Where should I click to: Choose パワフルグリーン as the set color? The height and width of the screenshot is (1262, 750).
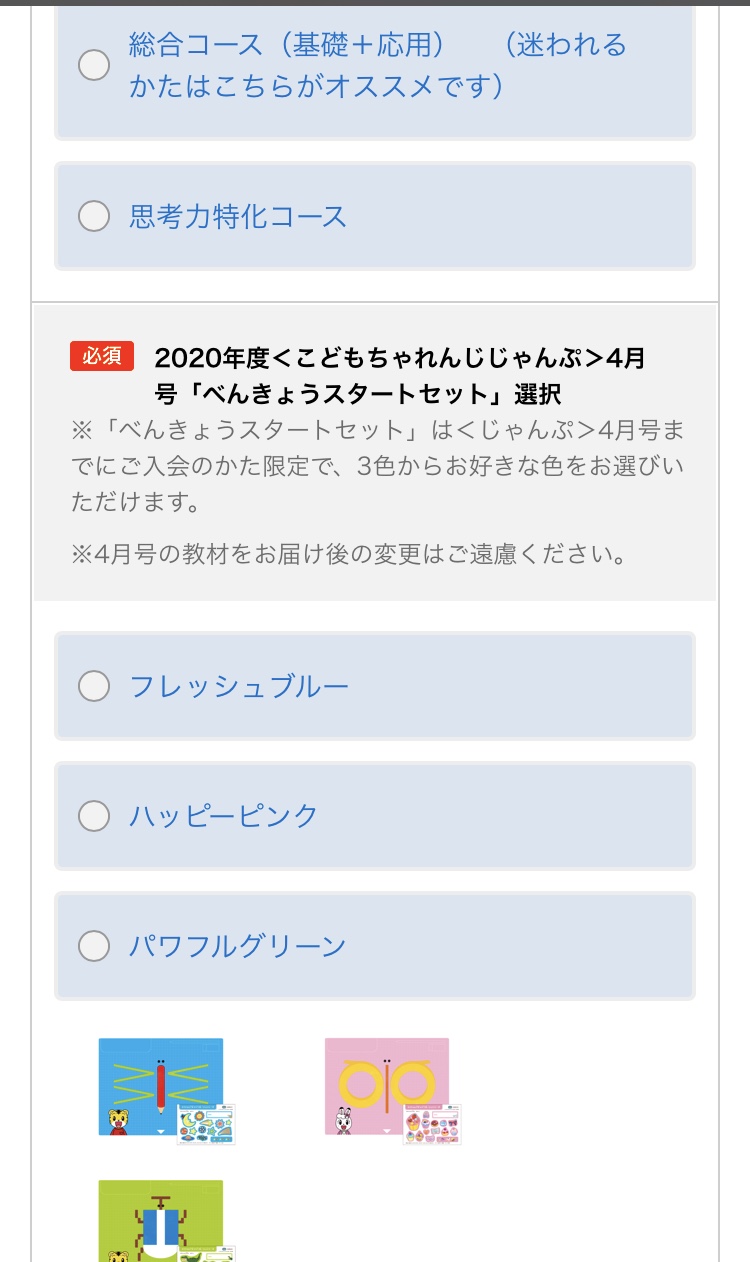pos(375,946)
